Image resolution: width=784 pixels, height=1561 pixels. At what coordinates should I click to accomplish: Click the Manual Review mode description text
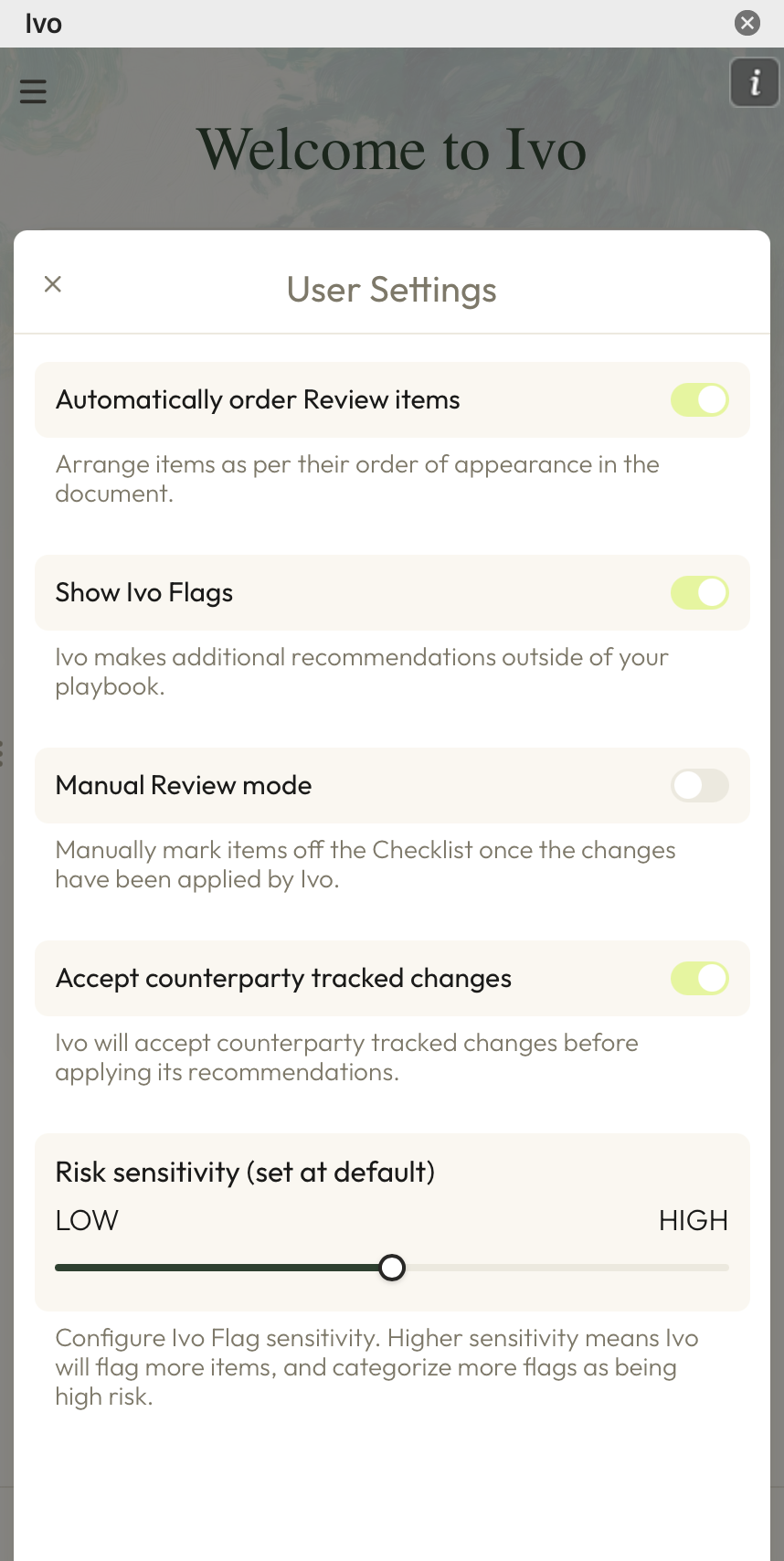pos(366,864)
